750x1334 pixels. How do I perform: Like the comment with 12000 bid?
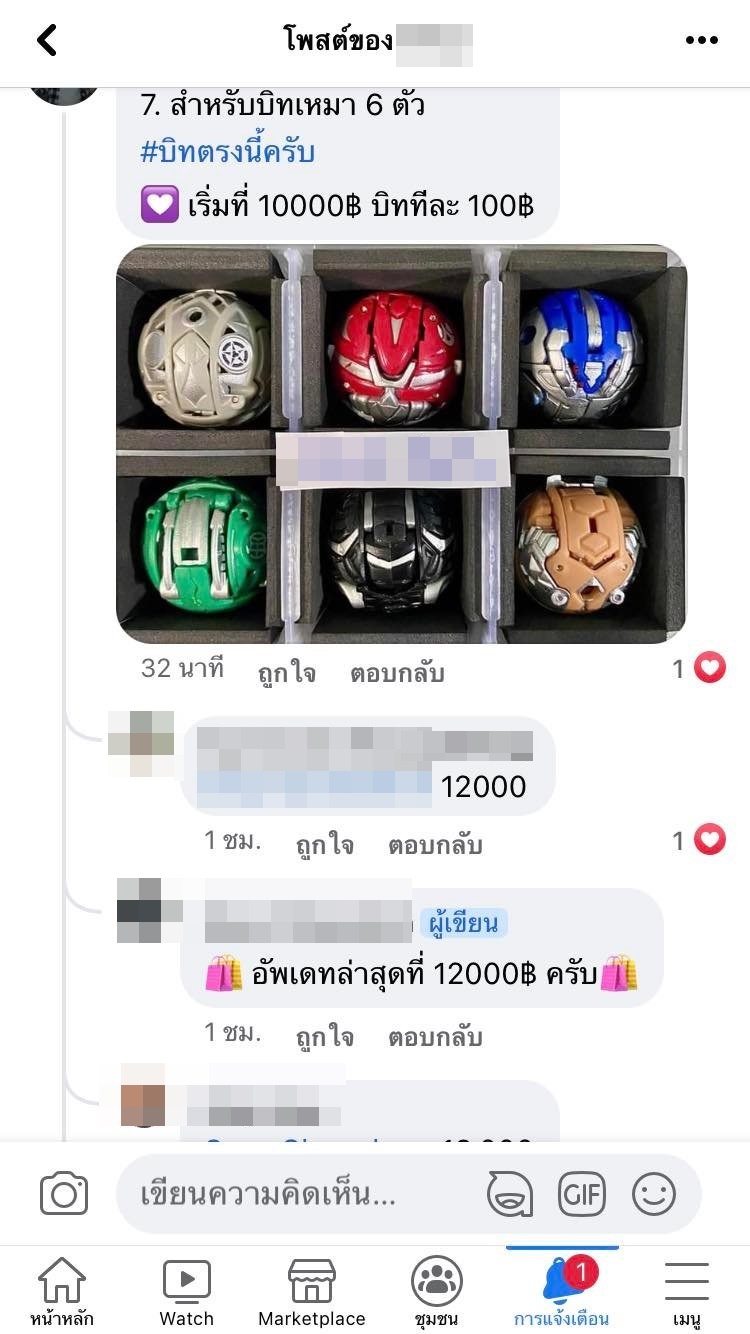point(324,845)
